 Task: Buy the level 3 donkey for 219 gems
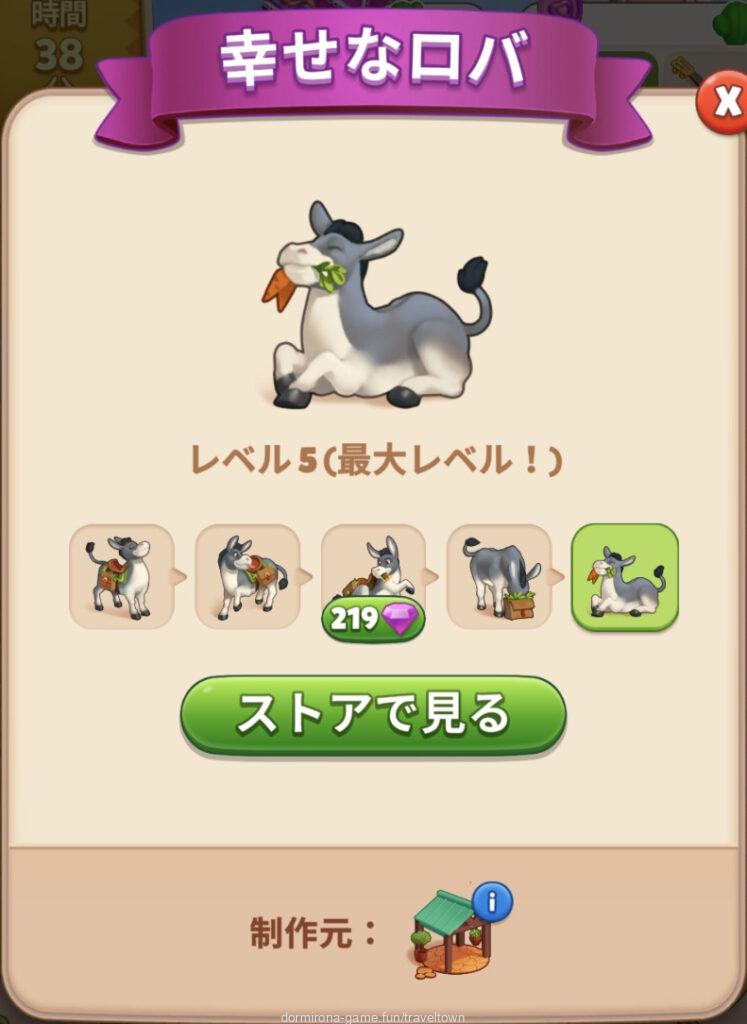coord(373,619)
